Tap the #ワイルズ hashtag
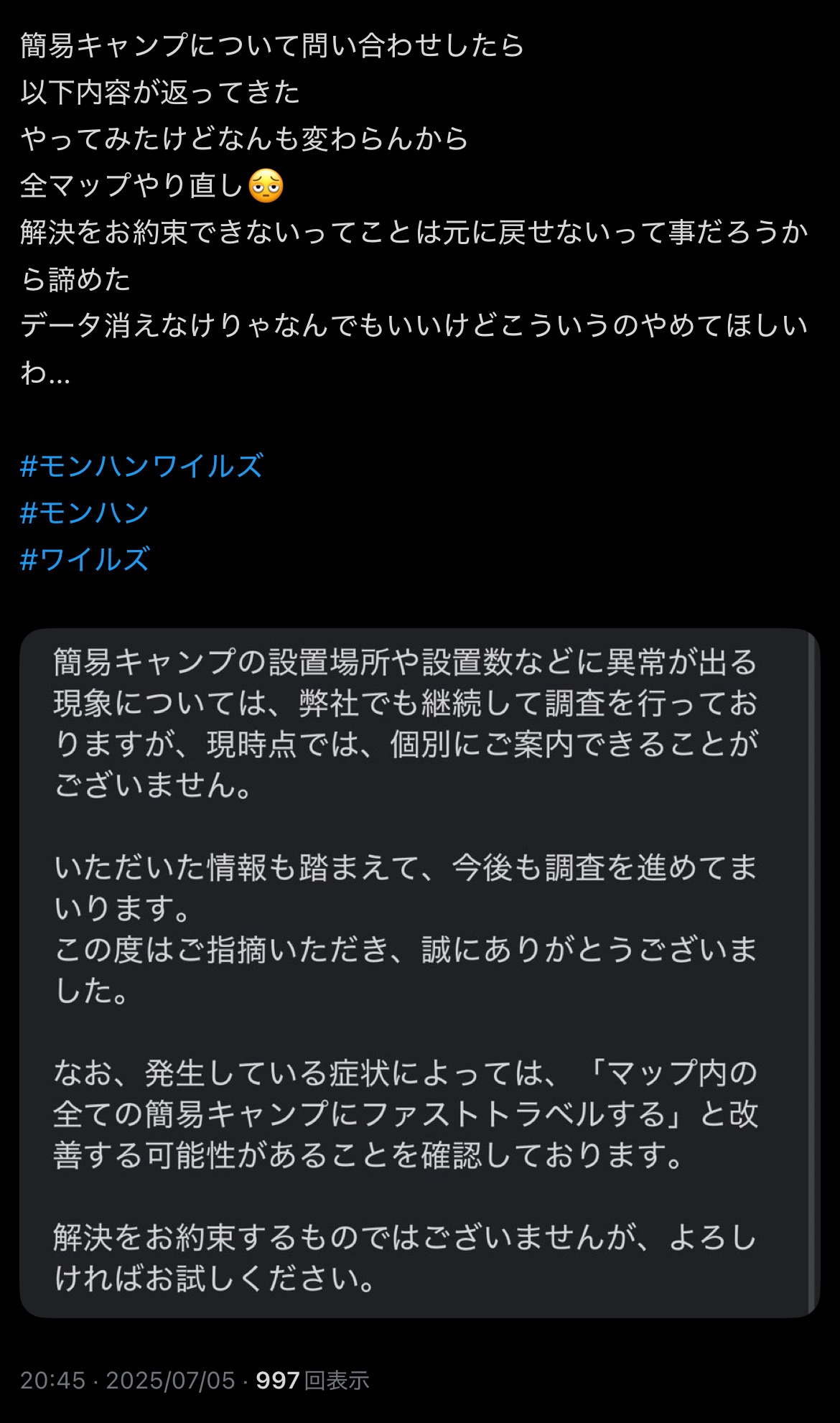Screen dimensions: 840x1423 point(85,559)
